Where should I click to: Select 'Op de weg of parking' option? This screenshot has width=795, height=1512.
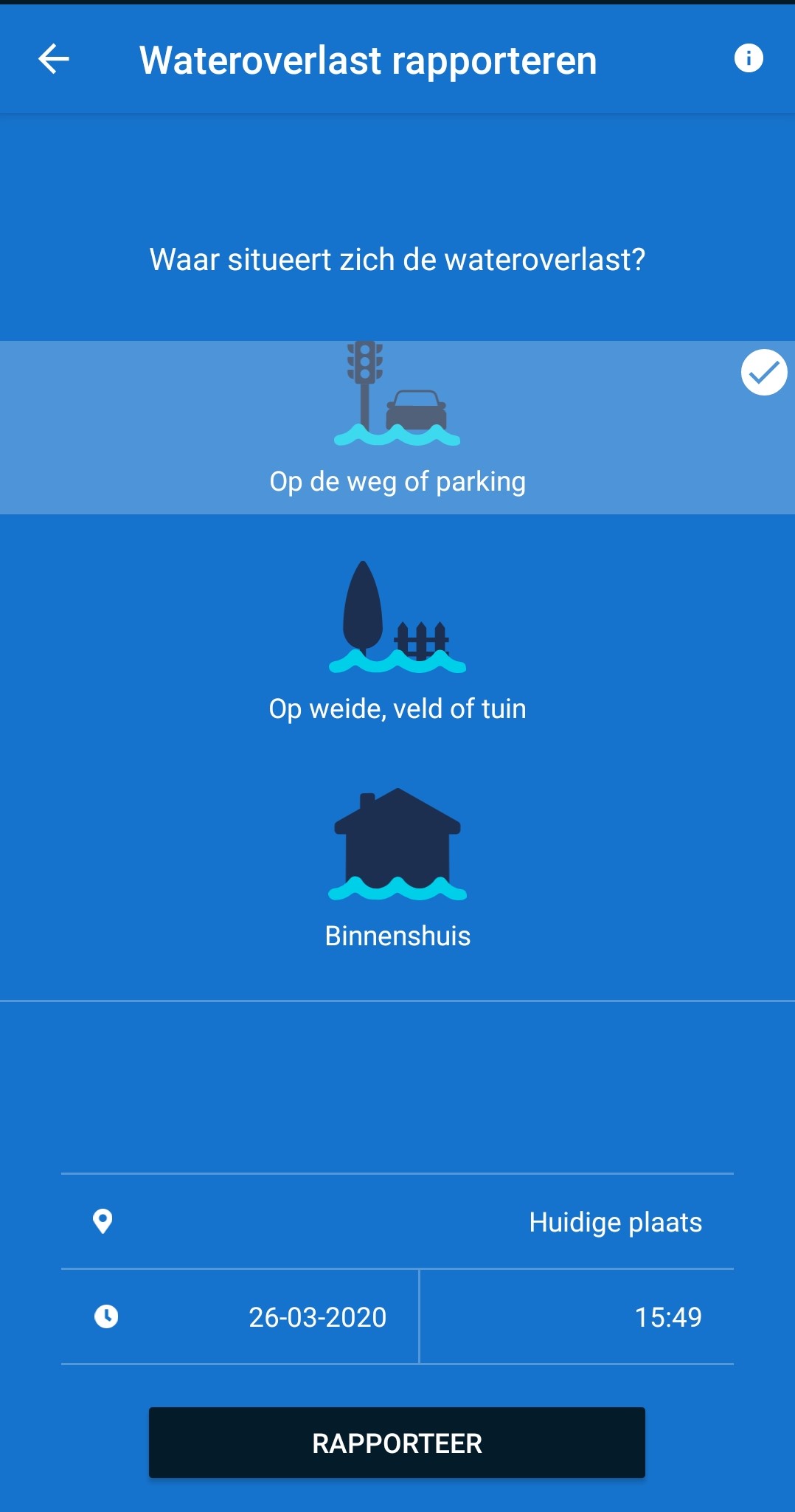(x=397, y=428)
